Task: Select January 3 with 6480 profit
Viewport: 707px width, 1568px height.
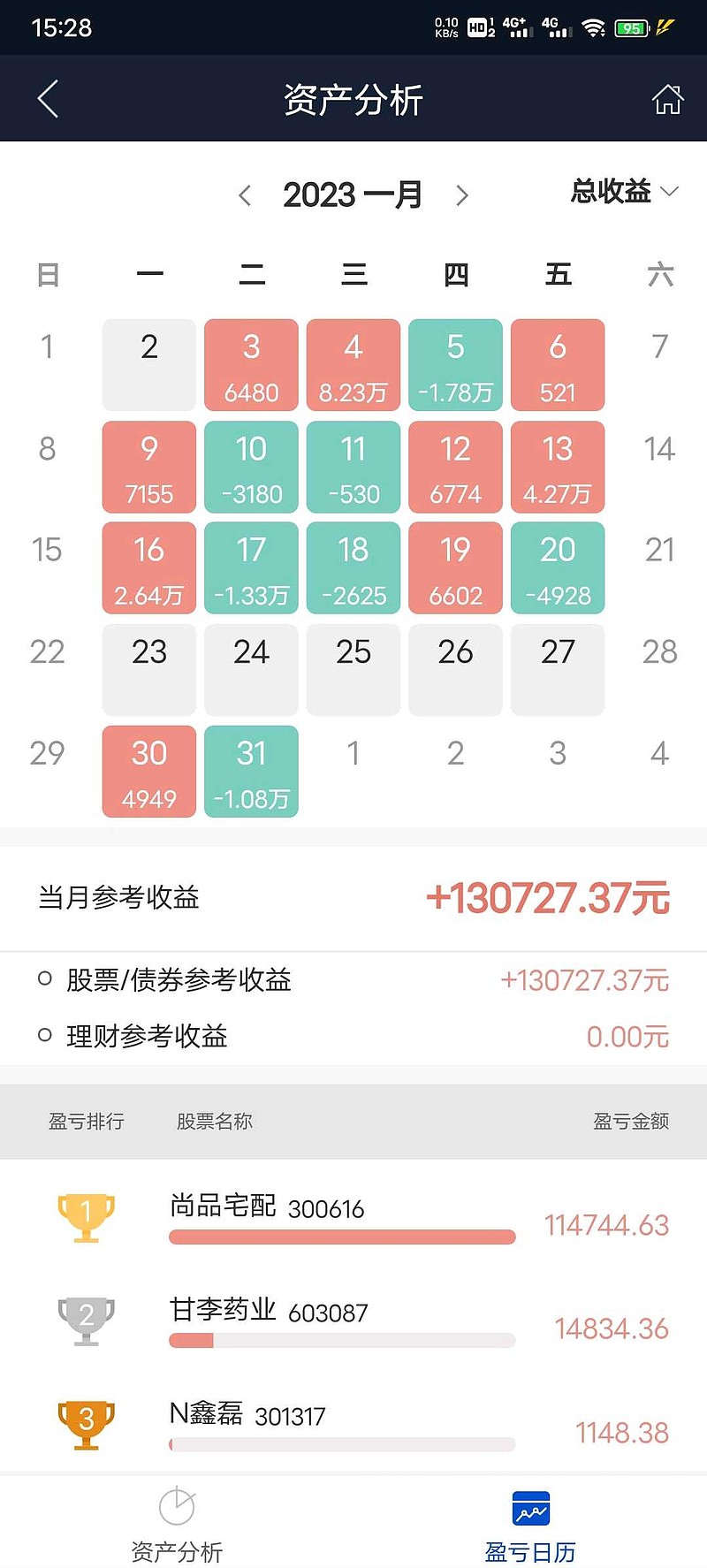Action: click(x=251, y=365)
